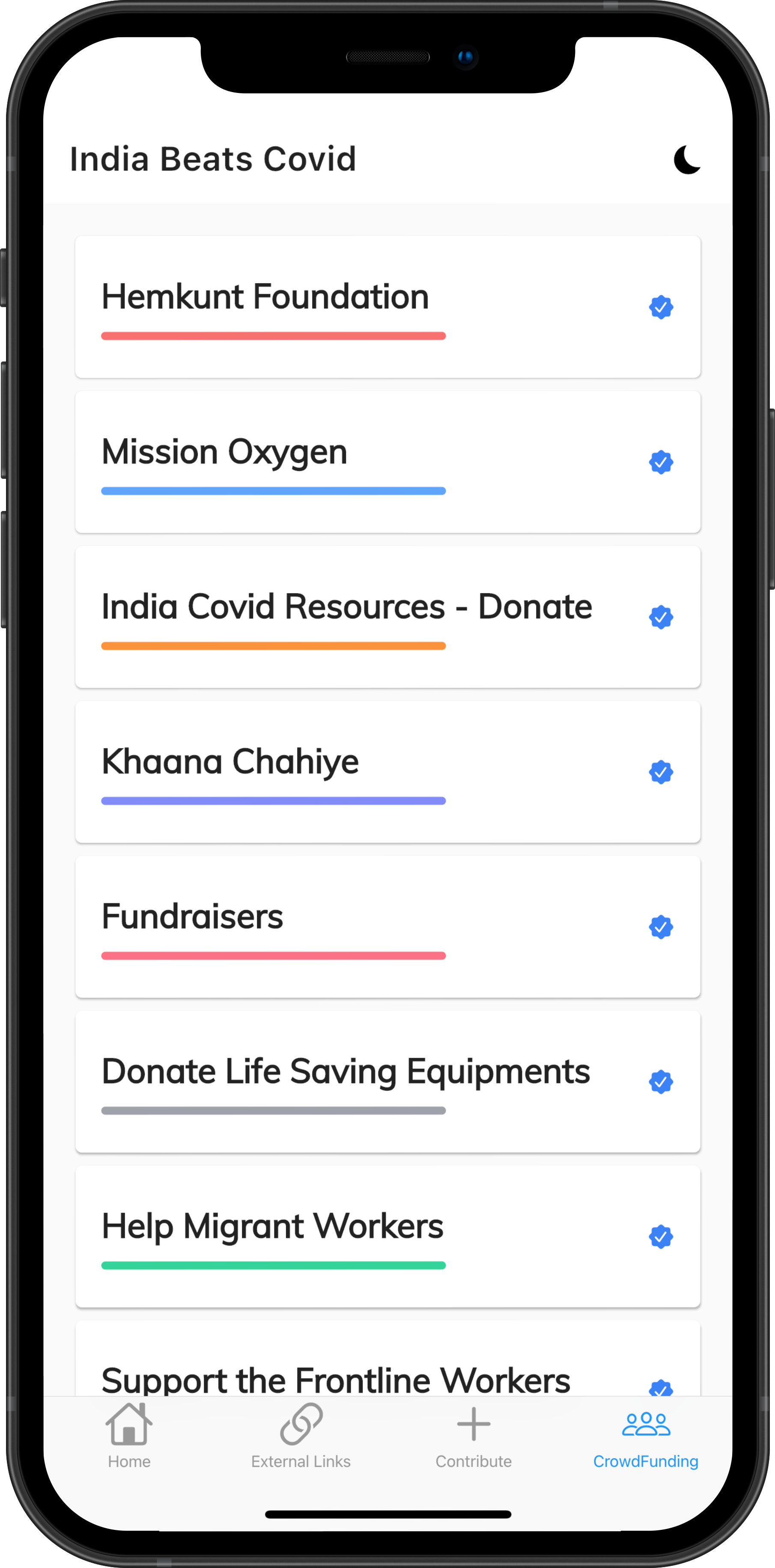This screenshot has width=775, height=1568.
Task: Select the Help Migrant Workers card
Action: 387,1236
